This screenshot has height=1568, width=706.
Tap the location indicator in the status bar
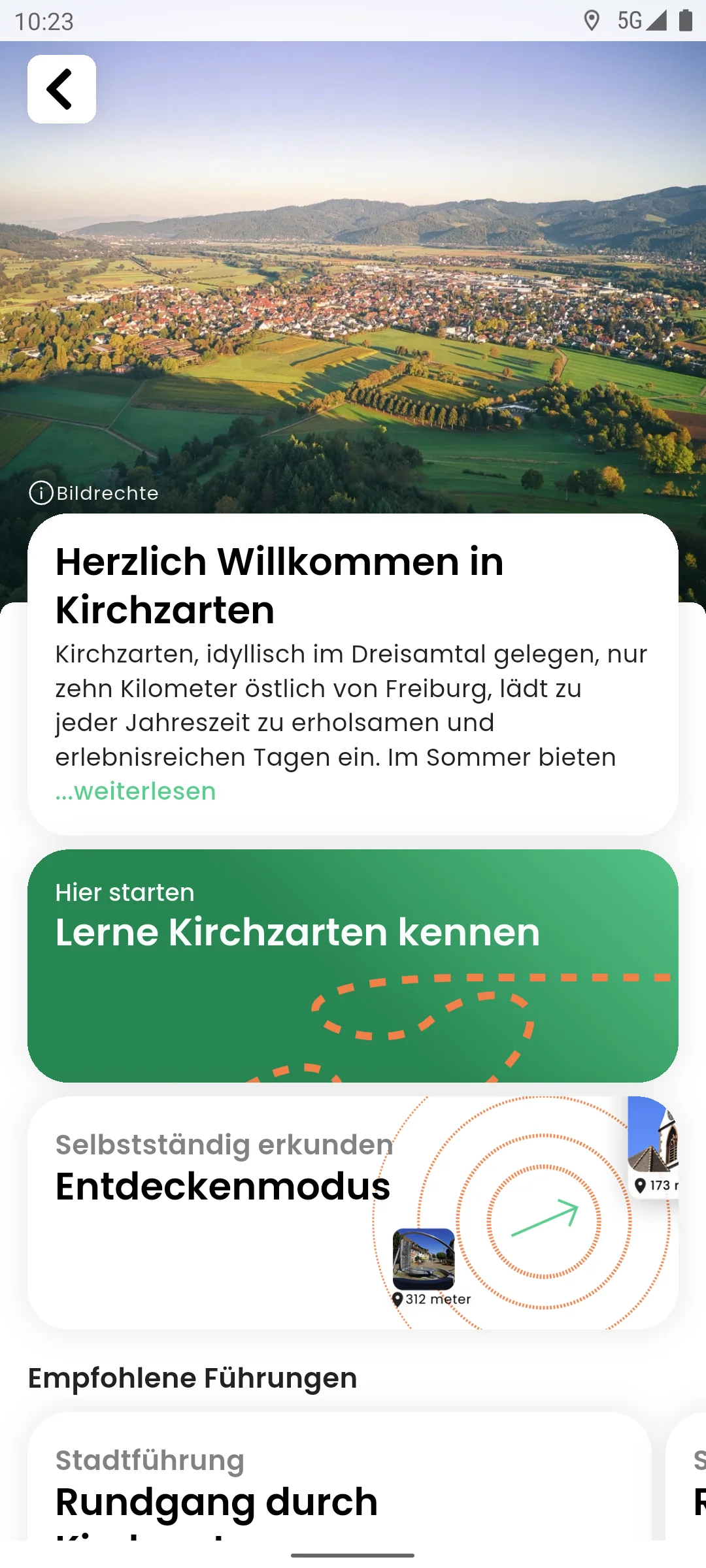tap(592, 21)
